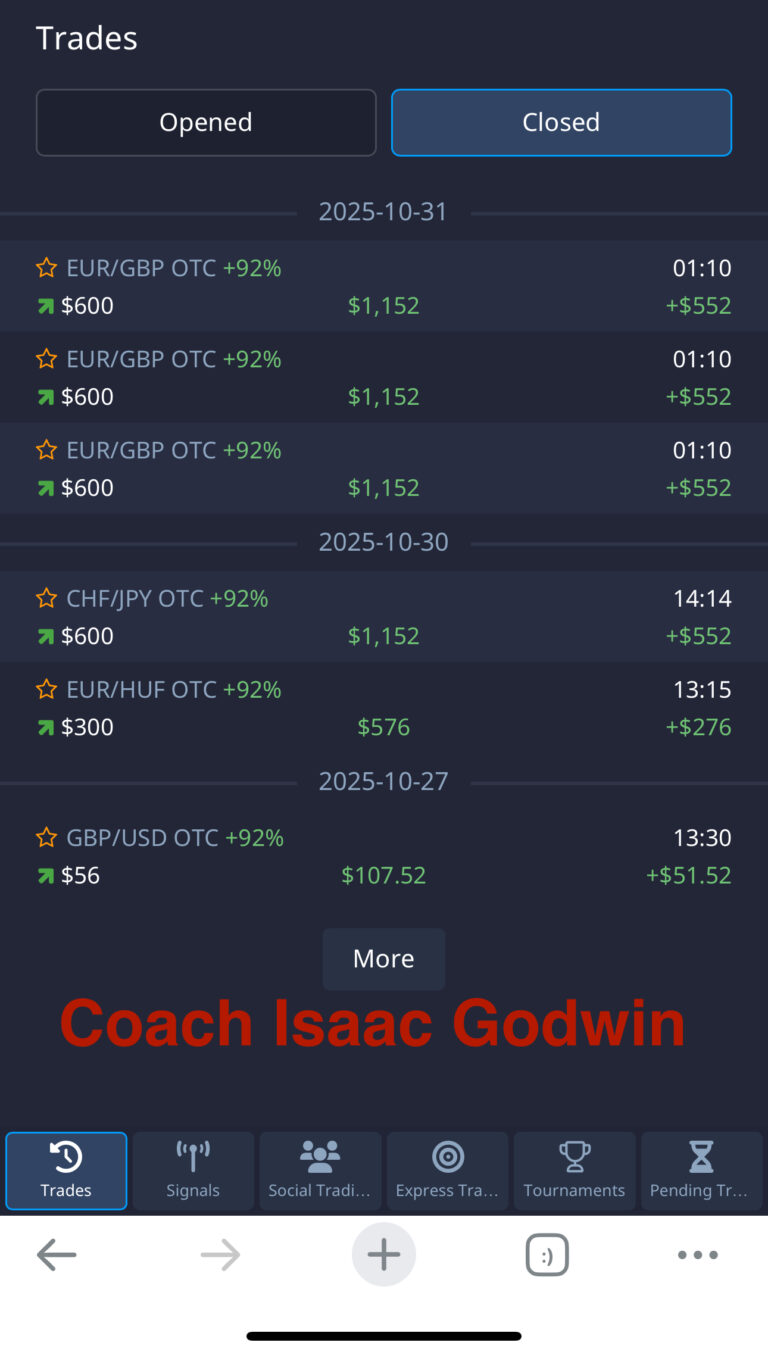Open the GBP/USD OTC trade at 13:30
Screen dimensions: 768x1355
[384, 856]
